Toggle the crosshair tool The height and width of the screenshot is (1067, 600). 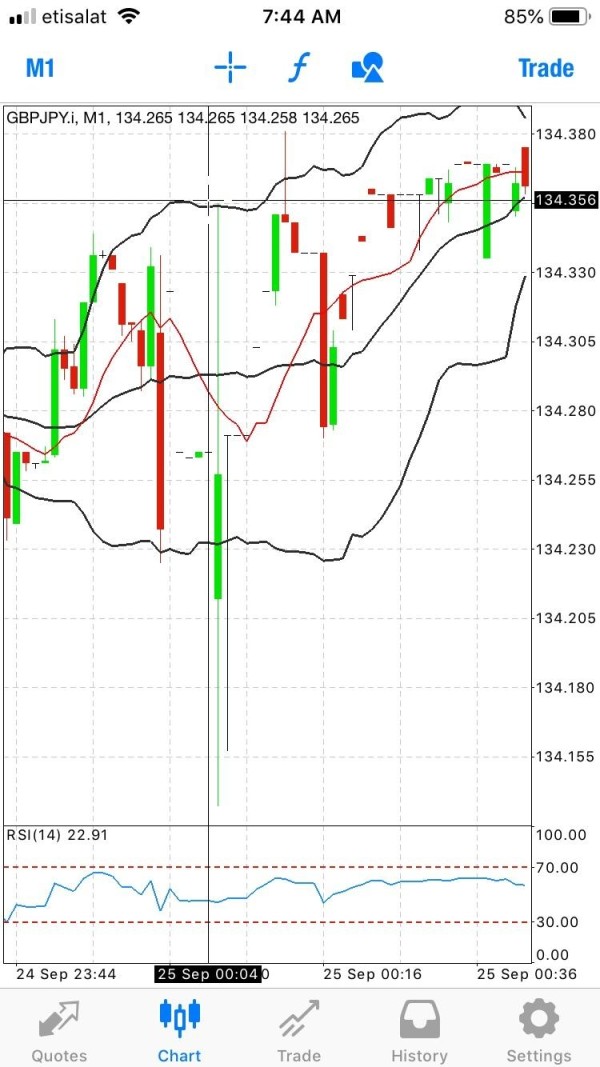[x=230, y=67]
